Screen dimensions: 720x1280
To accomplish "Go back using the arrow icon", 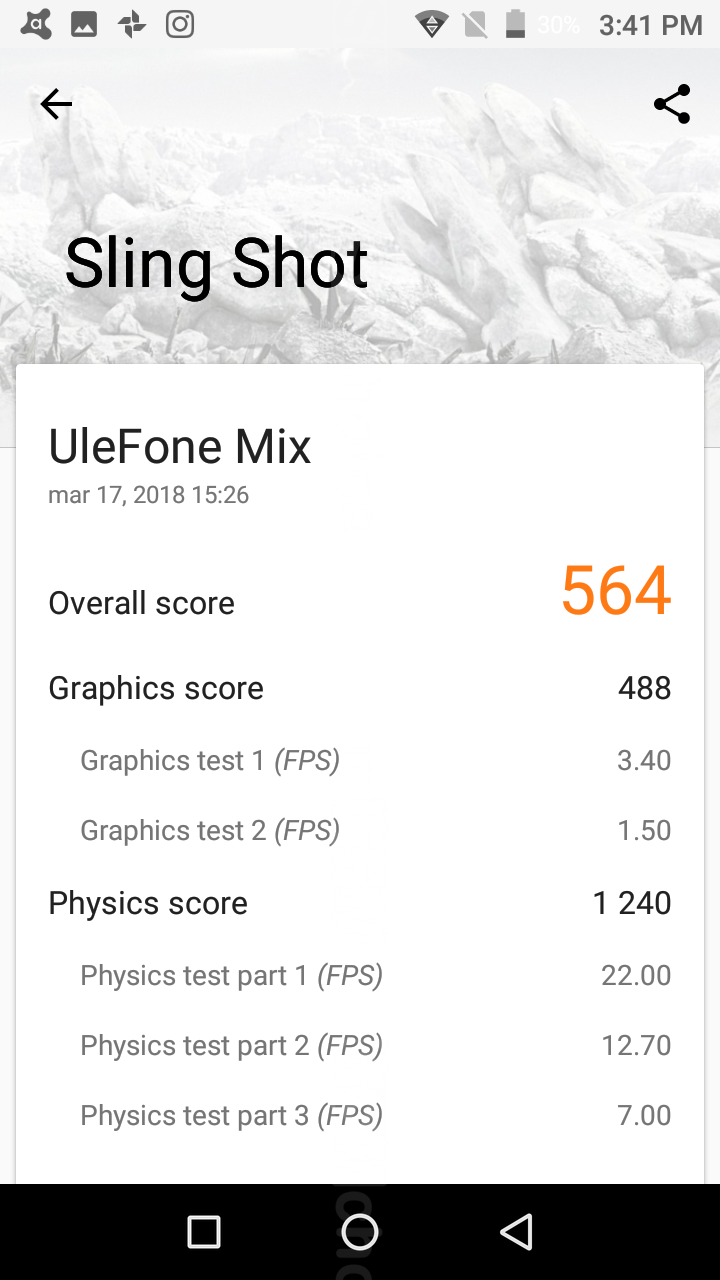I will [x=56, y=104].
